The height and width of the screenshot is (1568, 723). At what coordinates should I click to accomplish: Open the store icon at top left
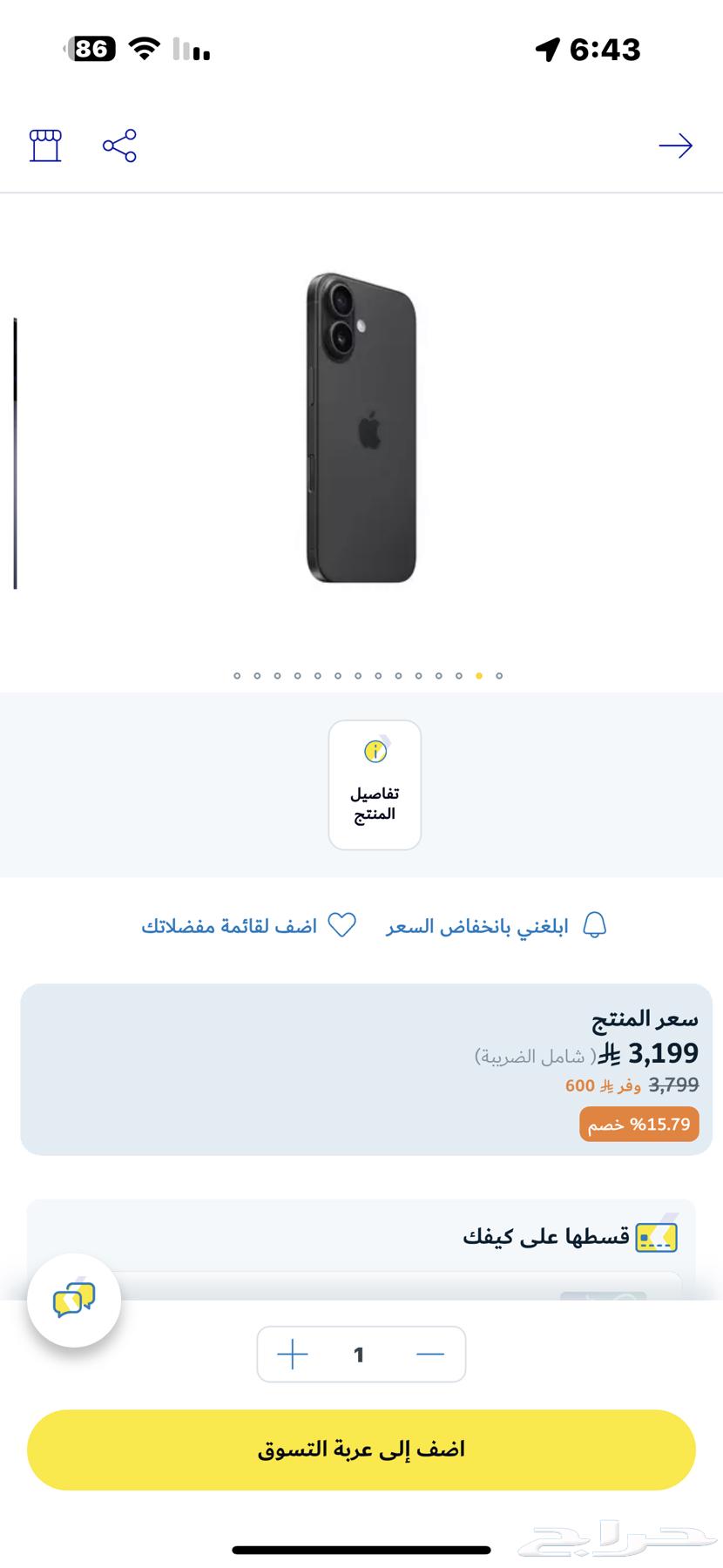tap(46, 145)
